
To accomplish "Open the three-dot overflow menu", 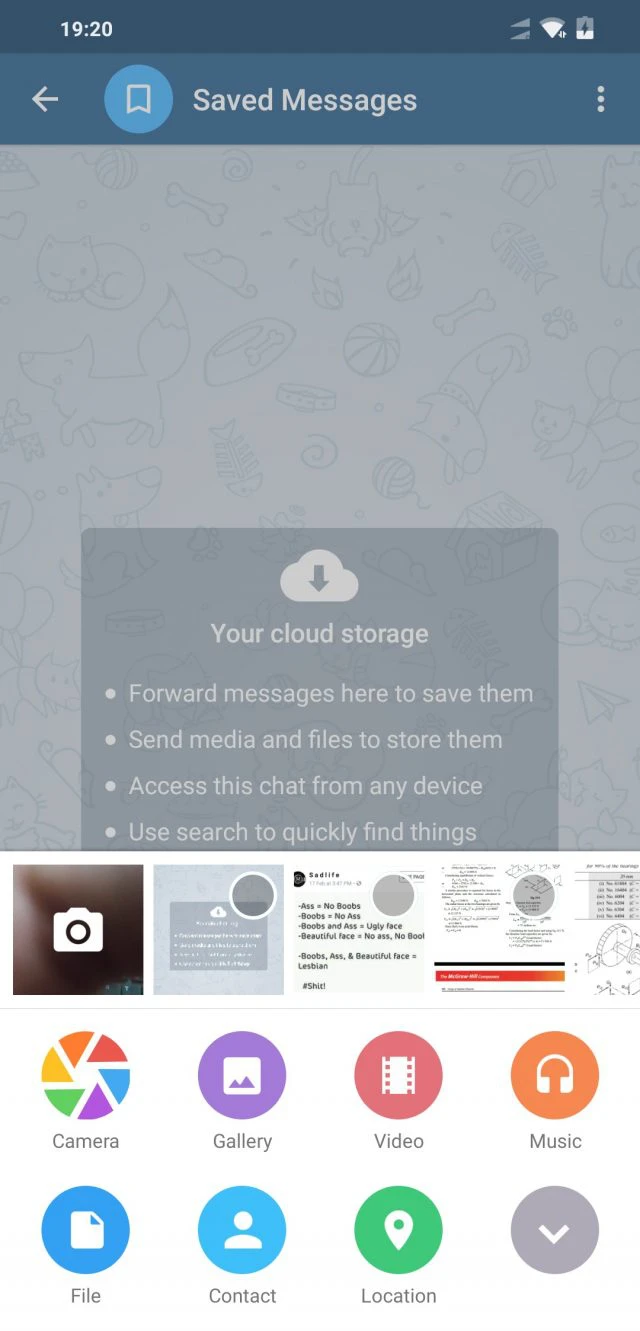I will click(x=600, y=99).
